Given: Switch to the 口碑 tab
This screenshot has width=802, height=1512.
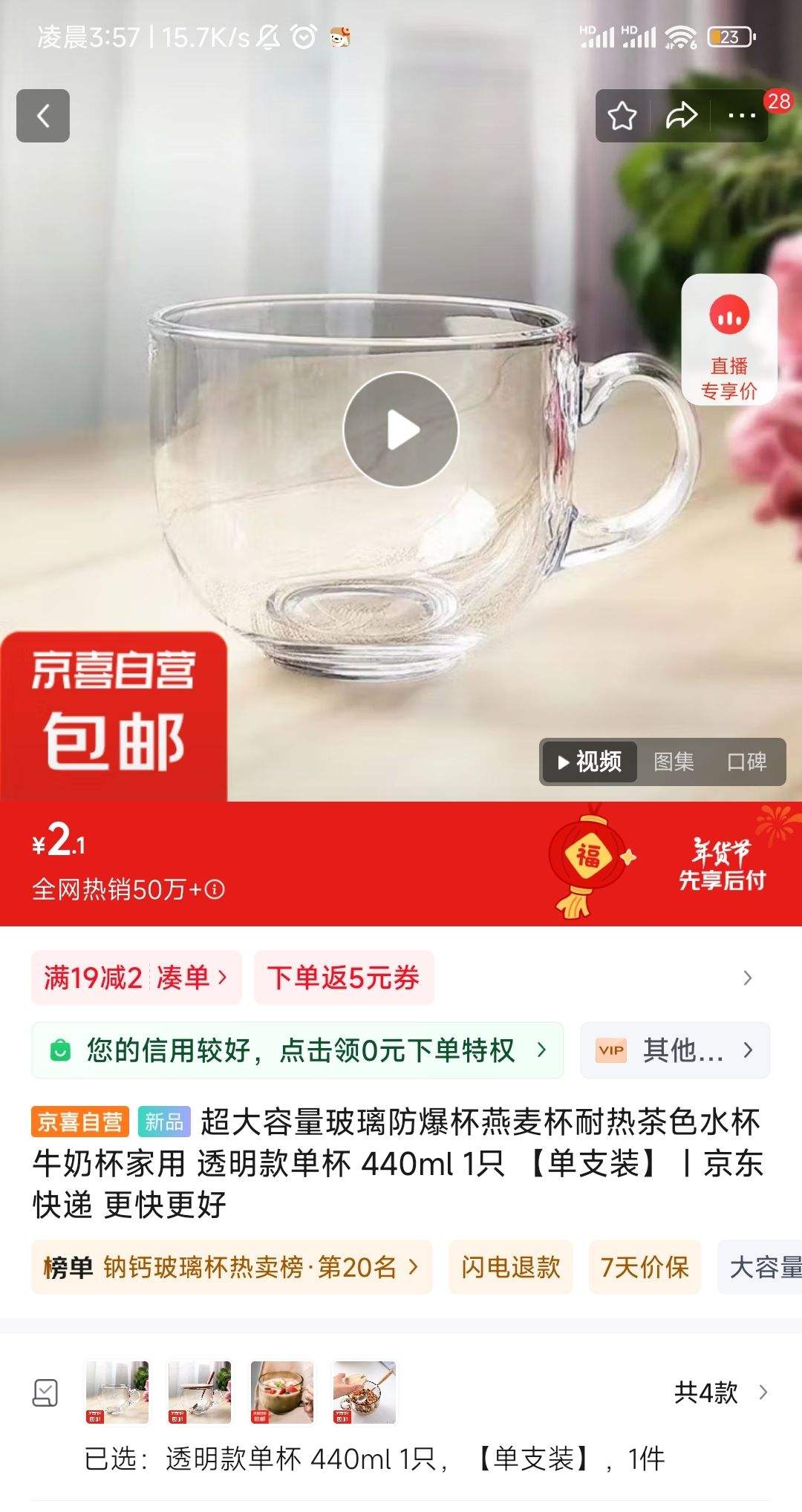Looking at the screenshot, I should [x=749, y=761].
